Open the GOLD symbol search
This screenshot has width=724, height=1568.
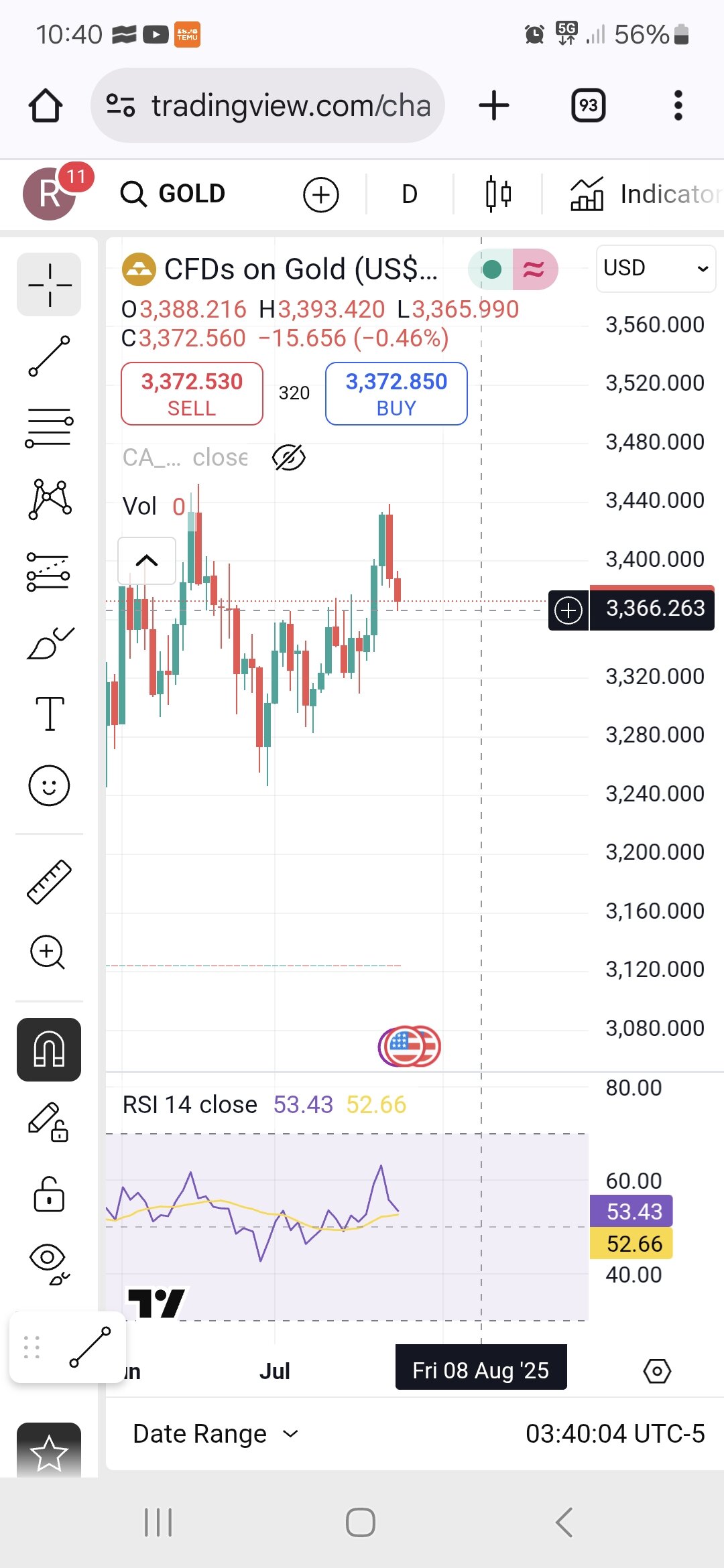click(174, 194)
